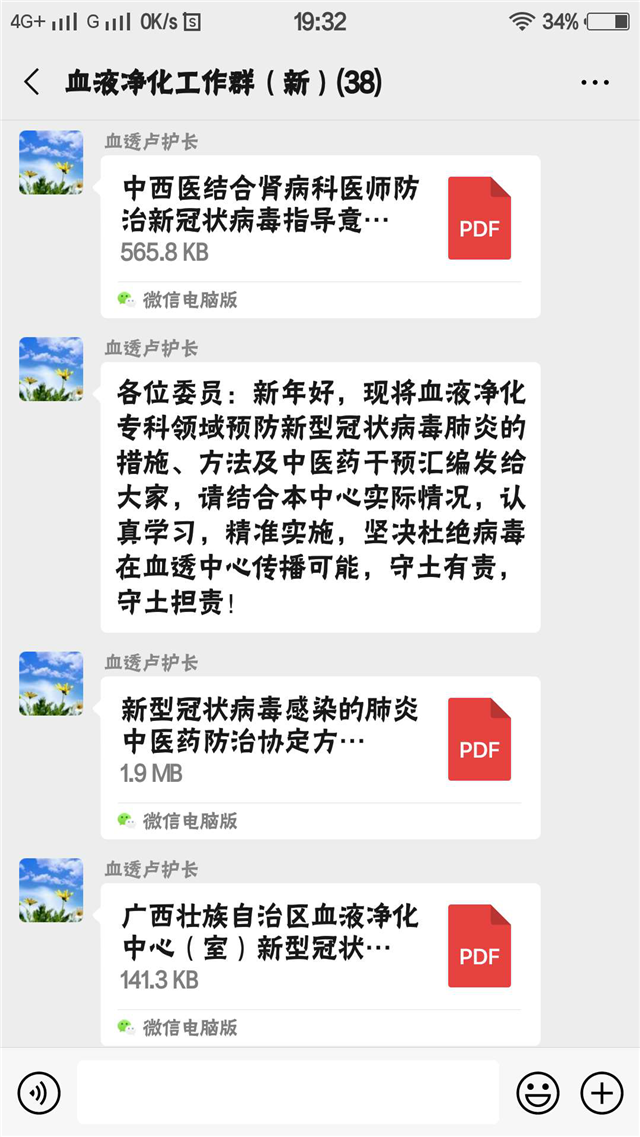The image size is (640, 1137).
Task: Go back from the group chat
Action: click(32, 82)
